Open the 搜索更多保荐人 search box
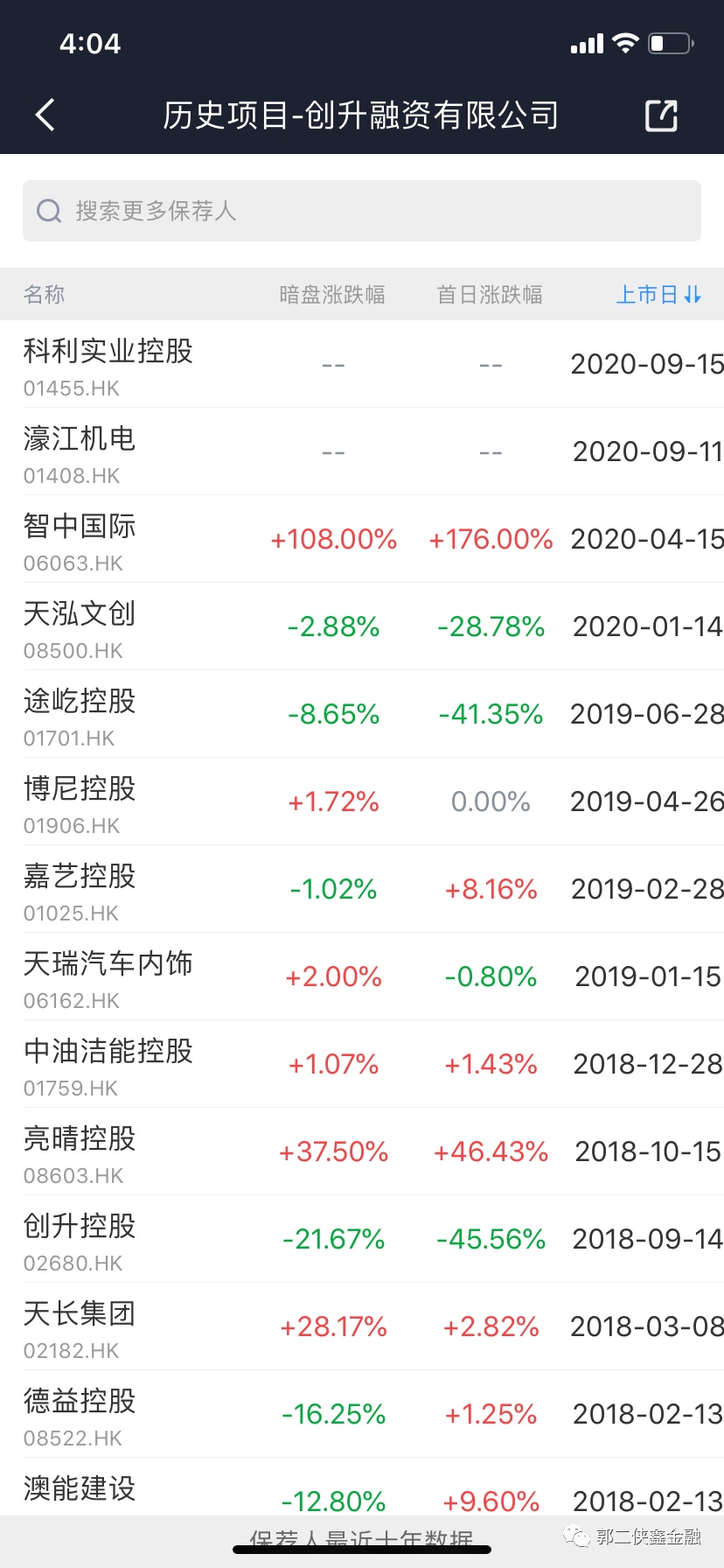The width and height of the screenshot is (724, 1568). (x=362, y=211)
